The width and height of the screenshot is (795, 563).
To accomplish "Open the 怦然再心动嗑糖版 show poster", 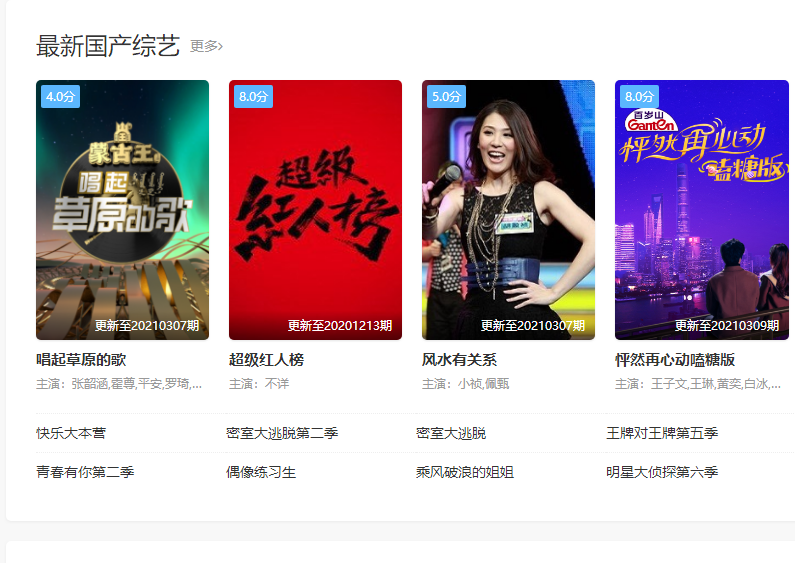I will pos(701,210).
